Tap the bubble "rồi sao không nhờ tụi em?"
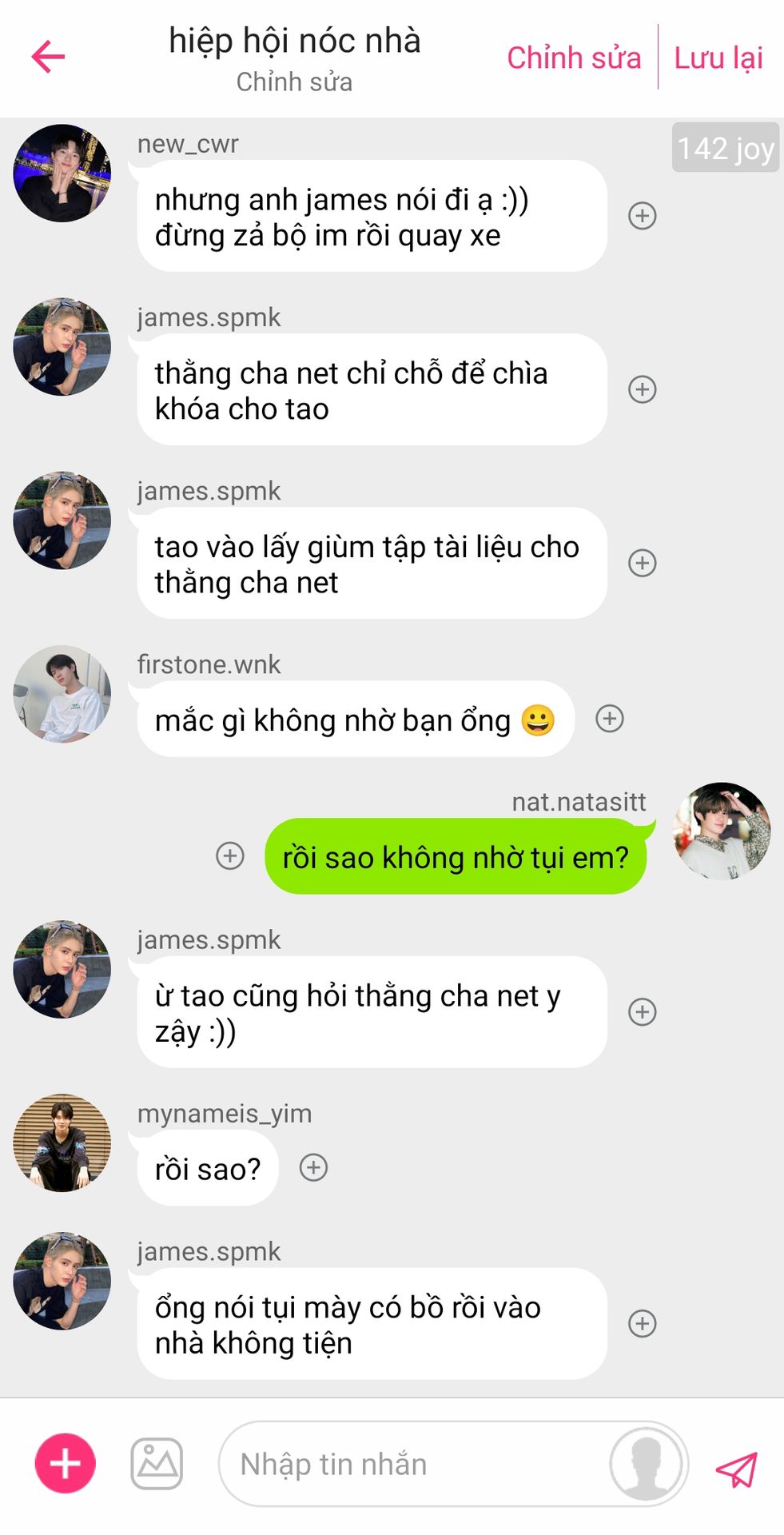The image size is (784, 1535). point(455,857)
